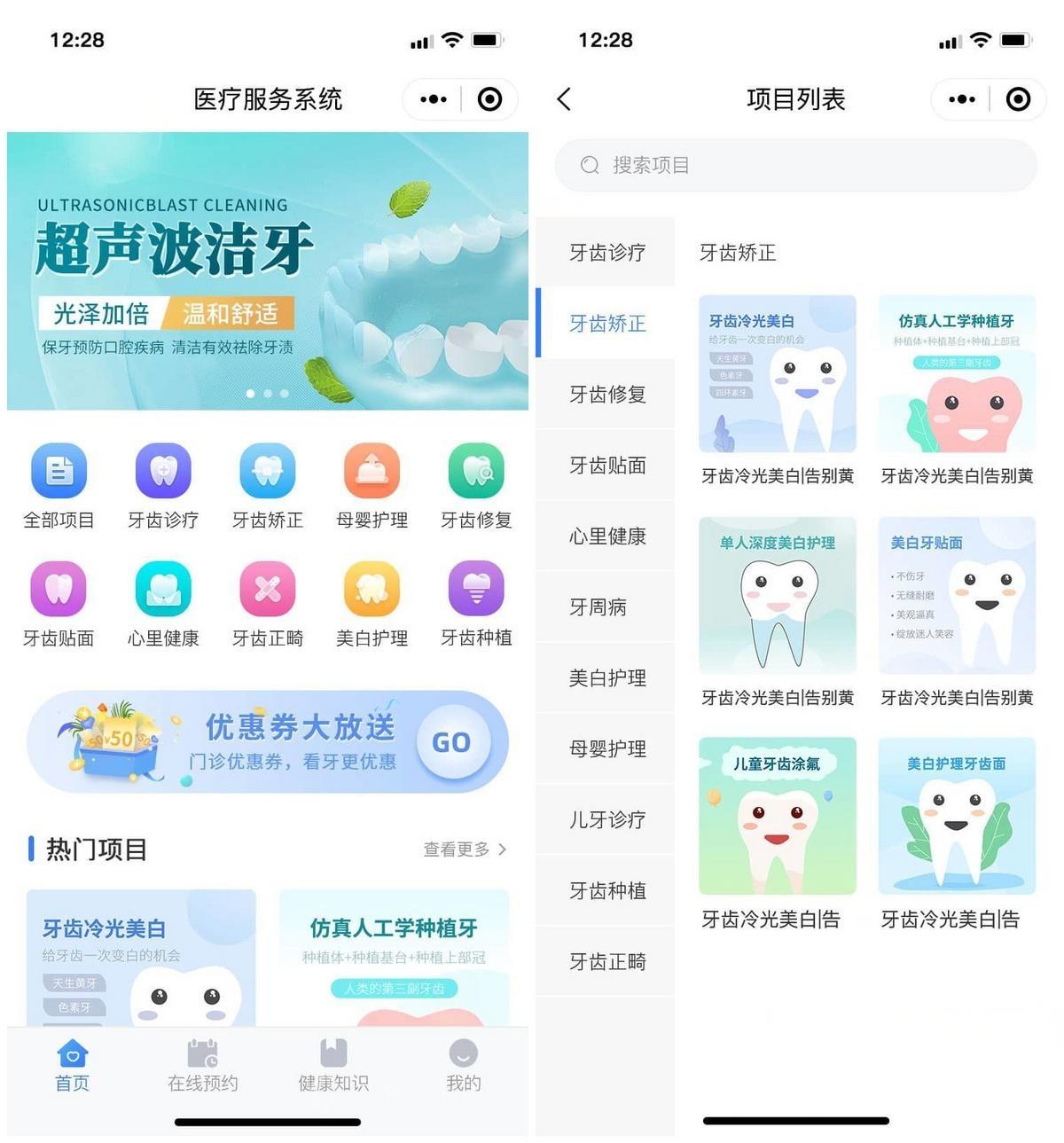The height and width of the screenshot is (1143, 1064).
Task: Tap the back arrow on 项目列表 page
Action: click(565, 100)
